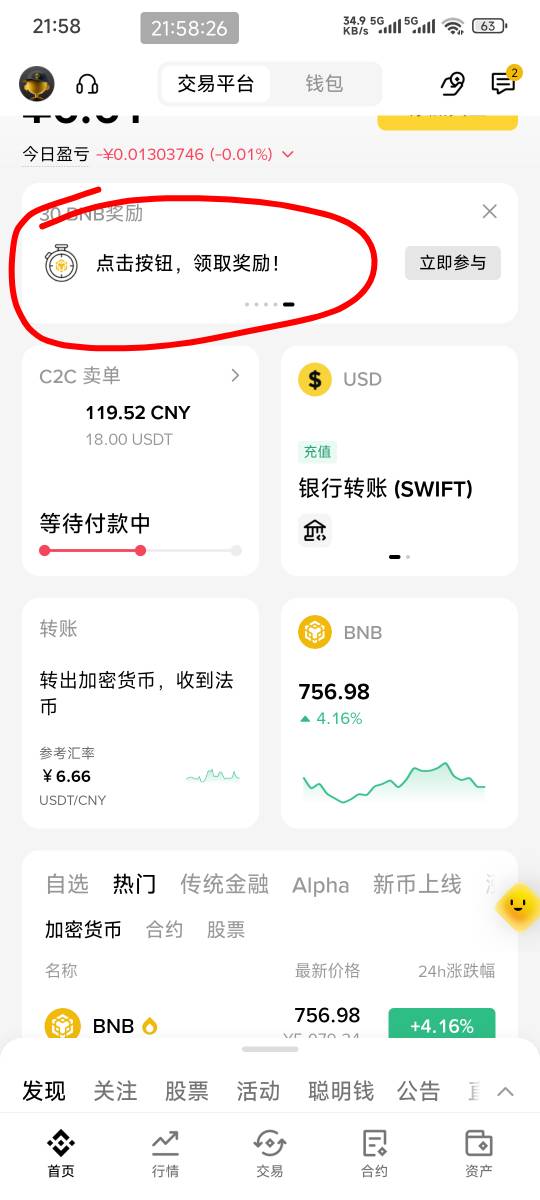Select the 合约 filter under 热门
This screenshot has height=1200, width=540.
click(x=164, y=930)
